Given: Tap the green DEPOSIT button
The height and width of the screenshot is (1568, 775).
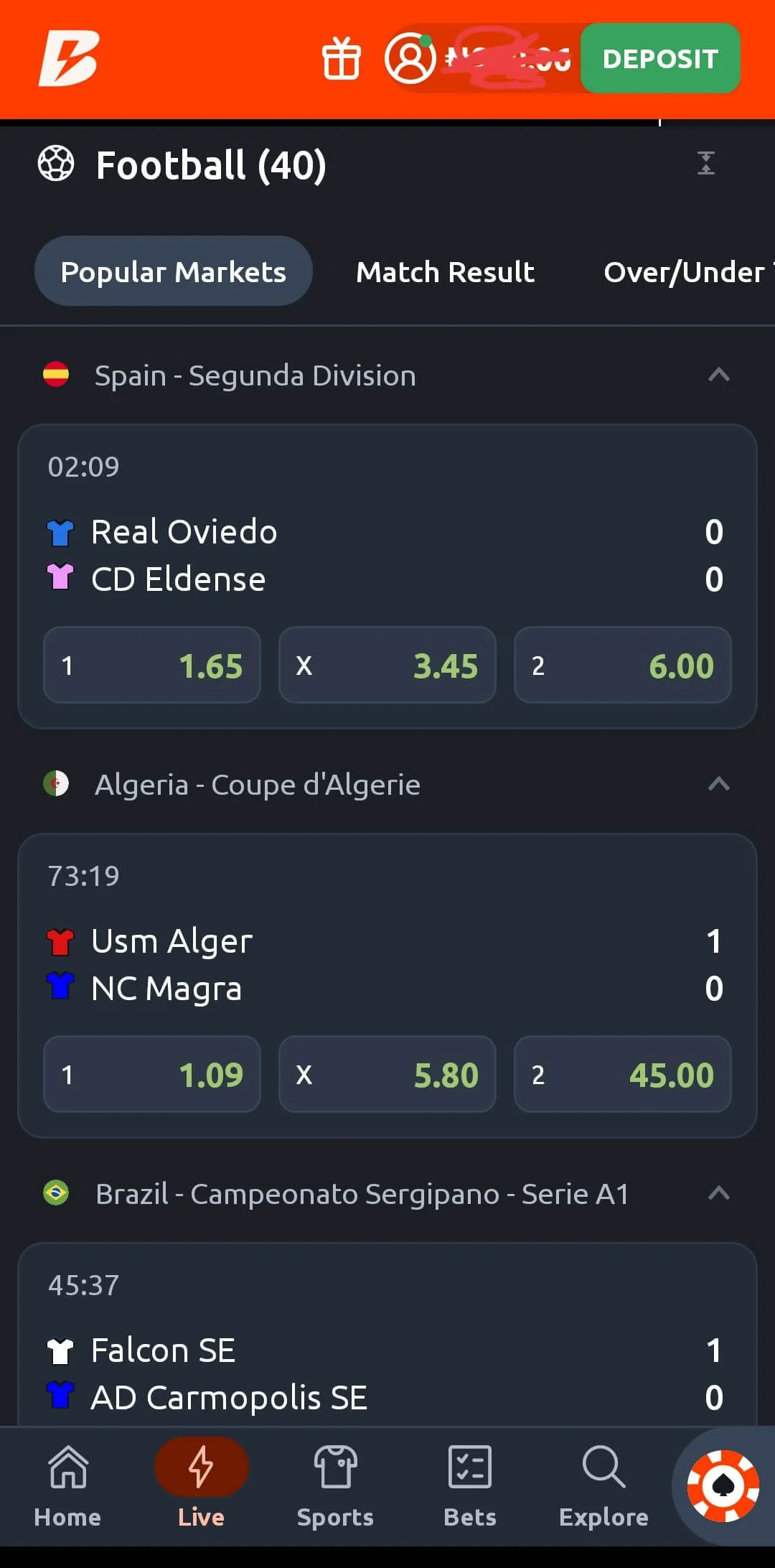Looking at the screenshot, I should (x=660, y=58).
